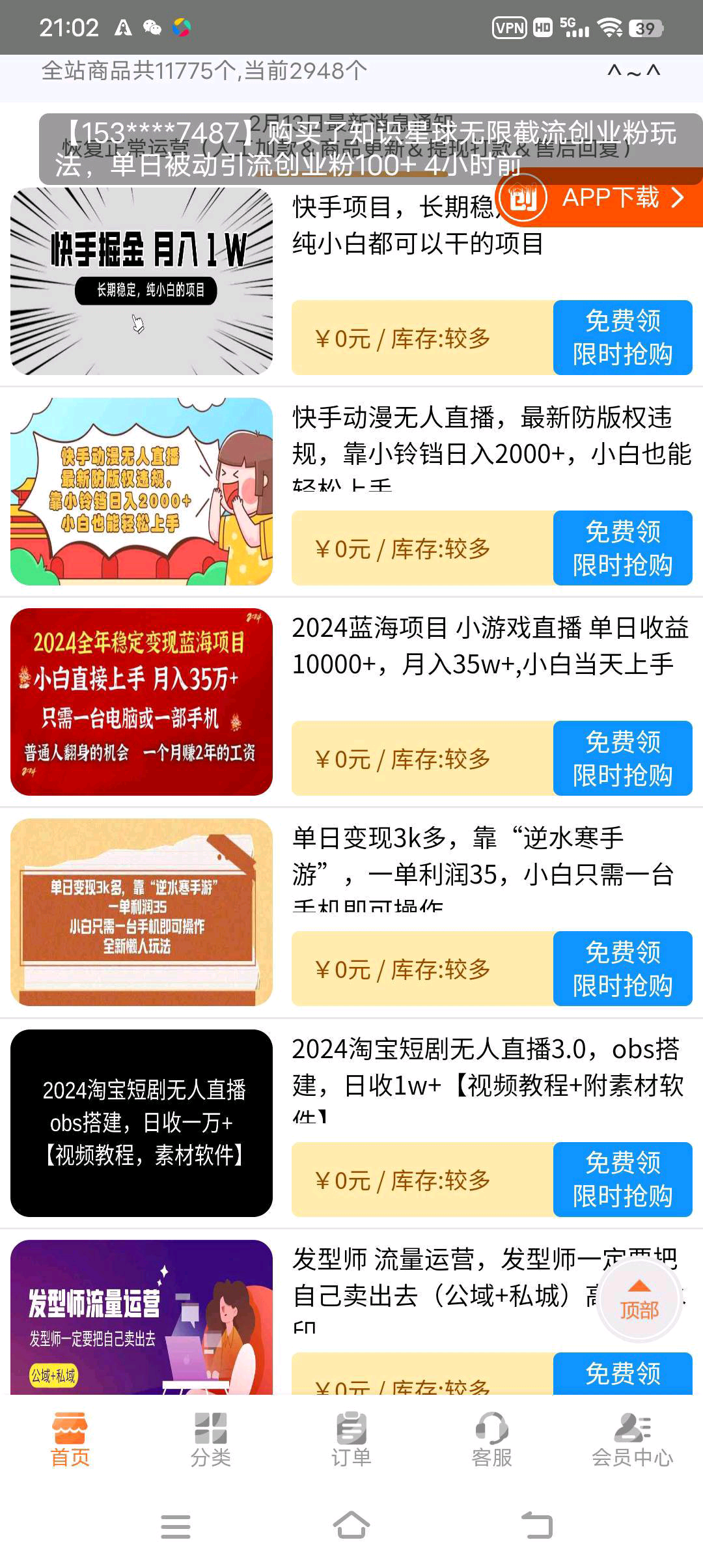The image size is (703, 1568).
Task: Go to the system home screen
Action: click(351, 1526)
